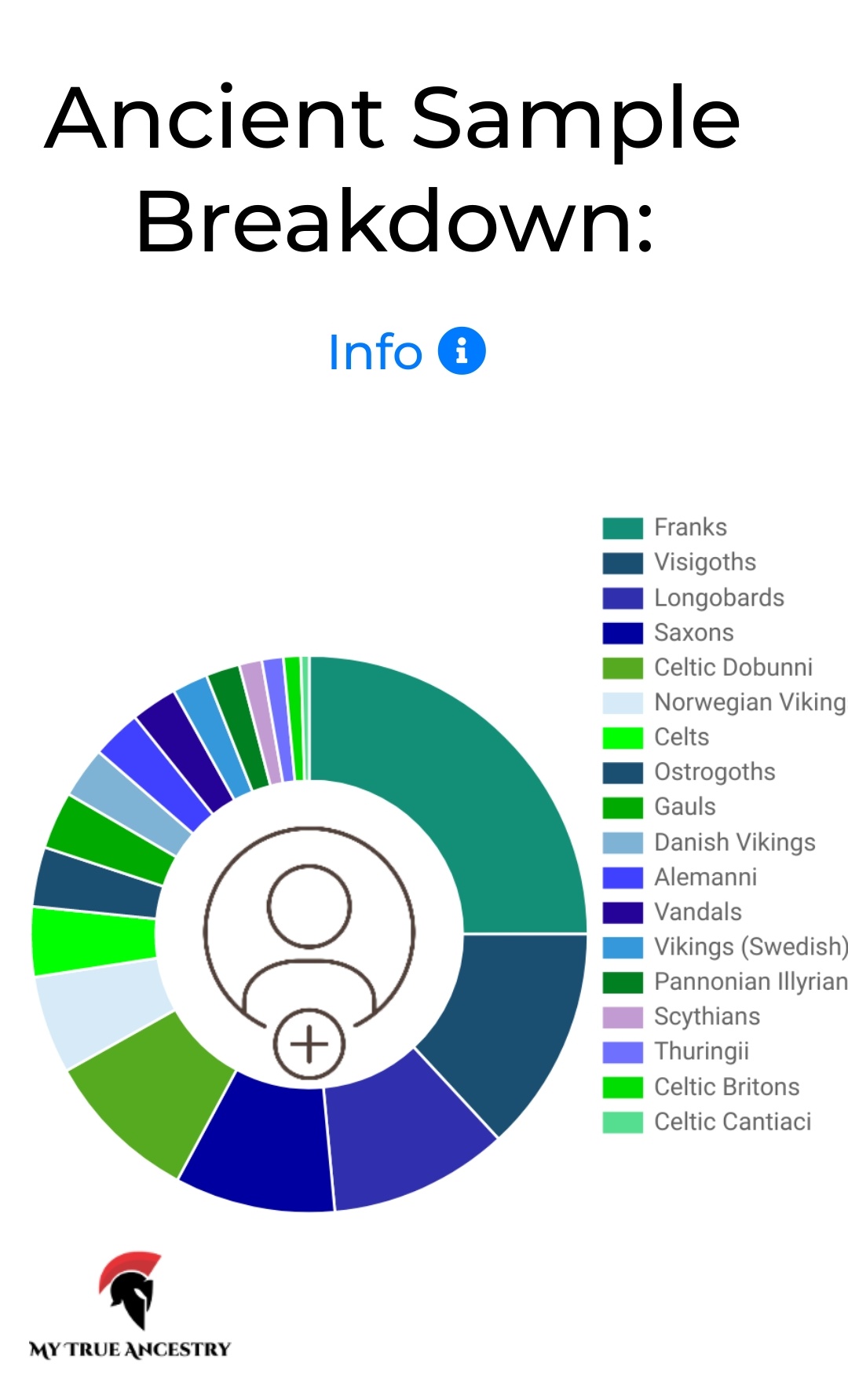Tap the plus icon to add profile photo
The image size is (848, 1400).
(309, 1044)
